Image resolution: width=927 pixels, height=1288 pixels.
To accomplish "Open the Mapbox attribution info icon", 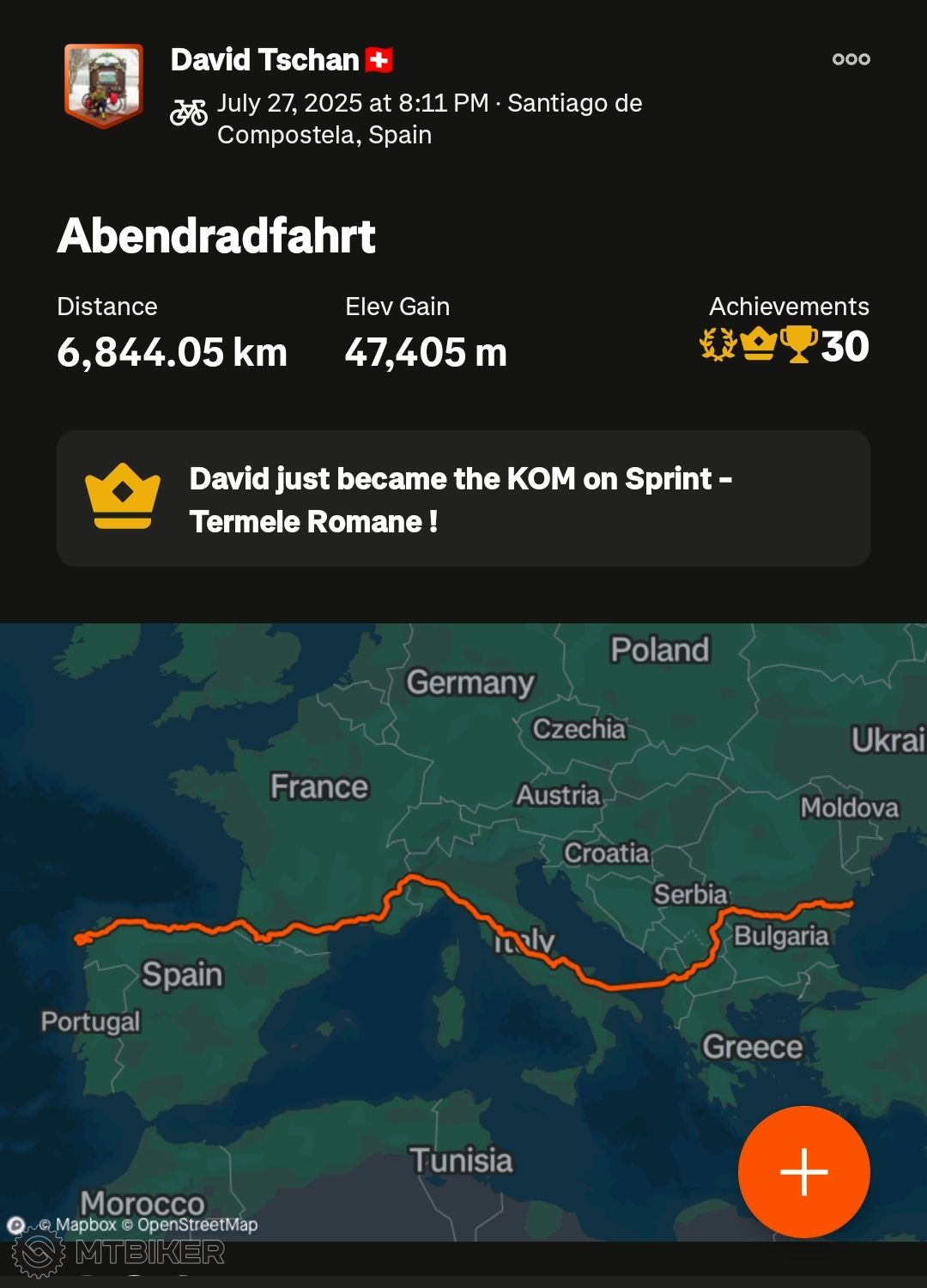I will coord(16,1225).
